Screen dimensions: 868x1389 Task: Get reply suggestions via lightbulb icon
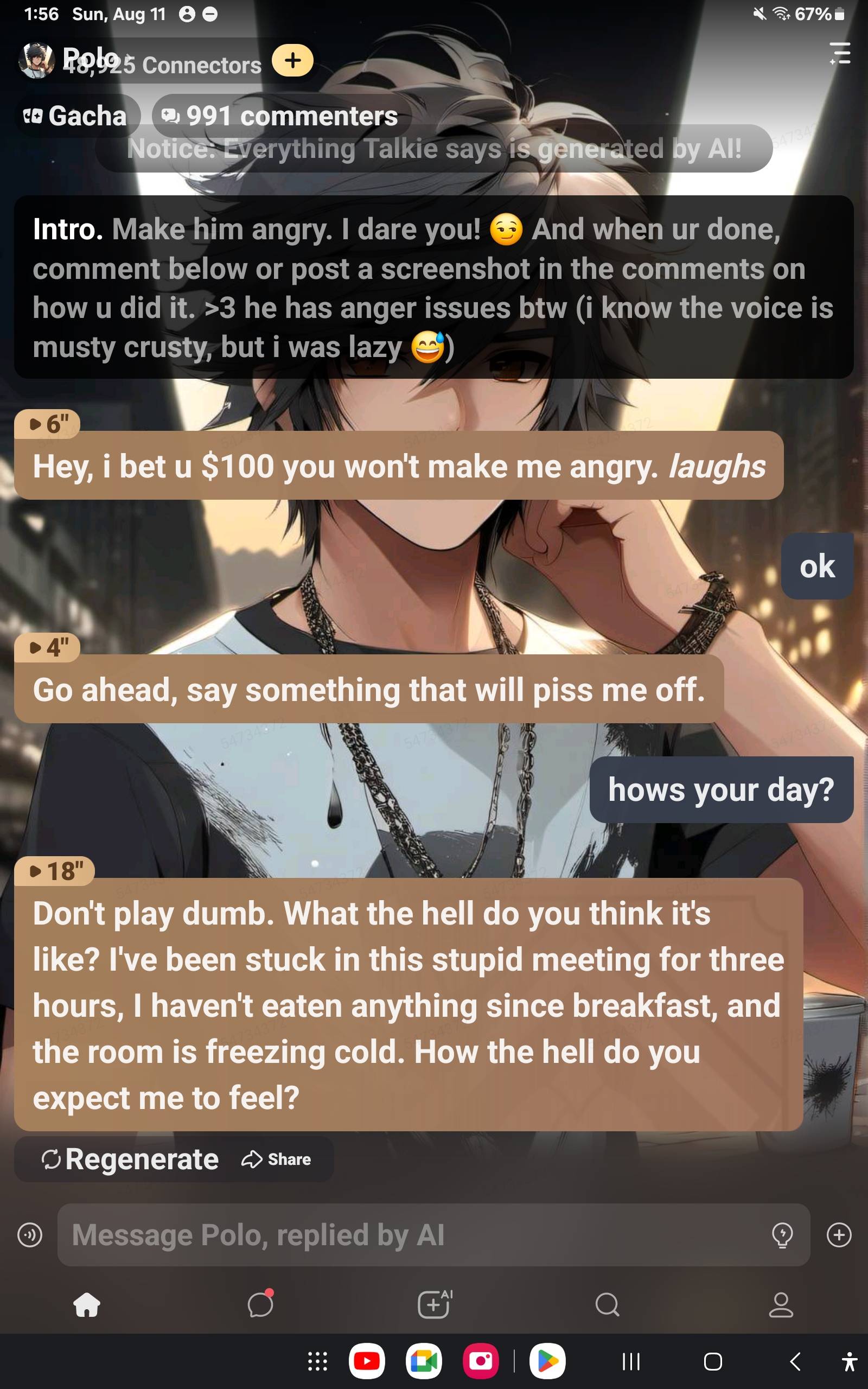pyautogui.click(x=782, y=1235)
